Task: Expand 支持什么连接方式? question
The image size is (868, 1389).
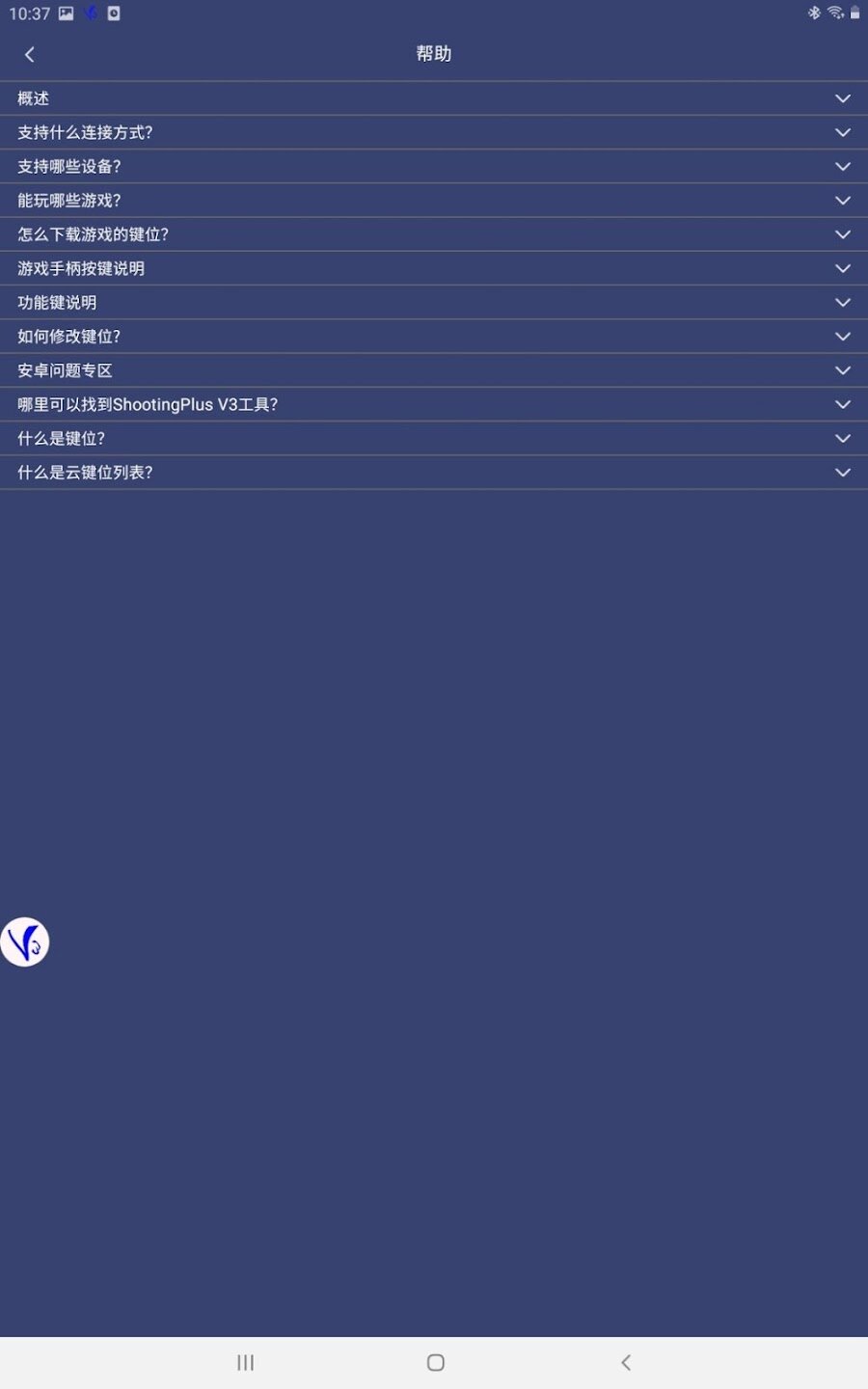Action: pos(842,132)
